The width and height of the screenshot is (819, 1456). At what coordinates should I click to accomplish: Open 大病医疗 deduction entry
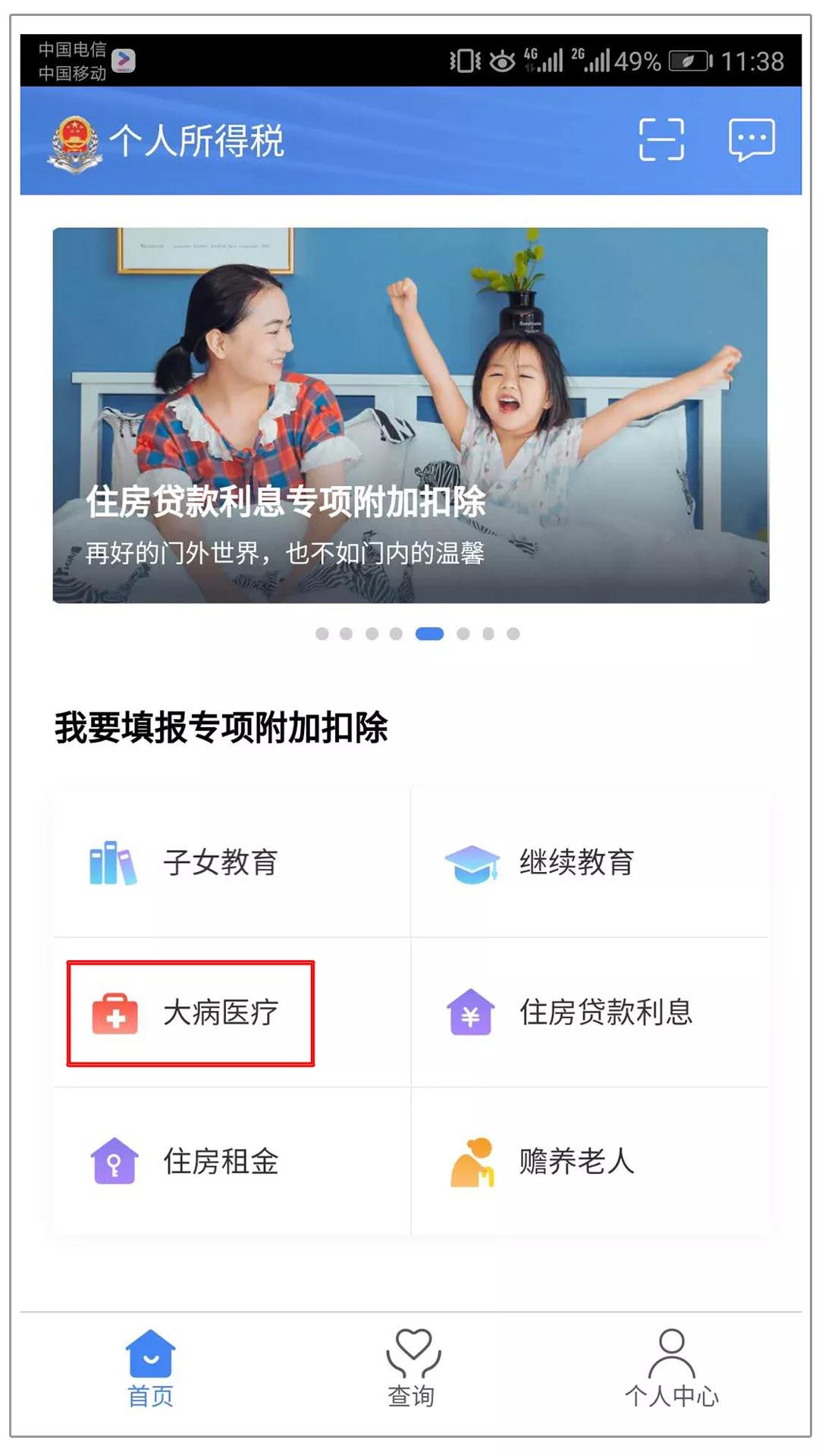click(x=231, y=1012)
